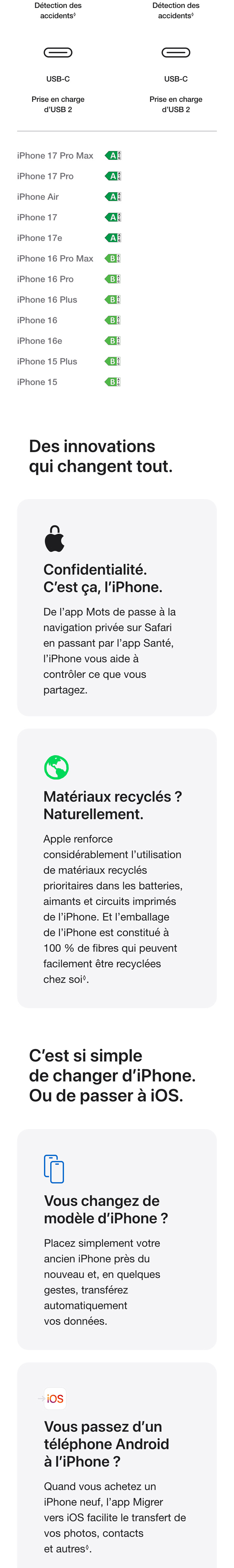The width and height of the screenshot is (234, 1568).
Task: Show the energy label for iPhone 17
Action: 113,217
